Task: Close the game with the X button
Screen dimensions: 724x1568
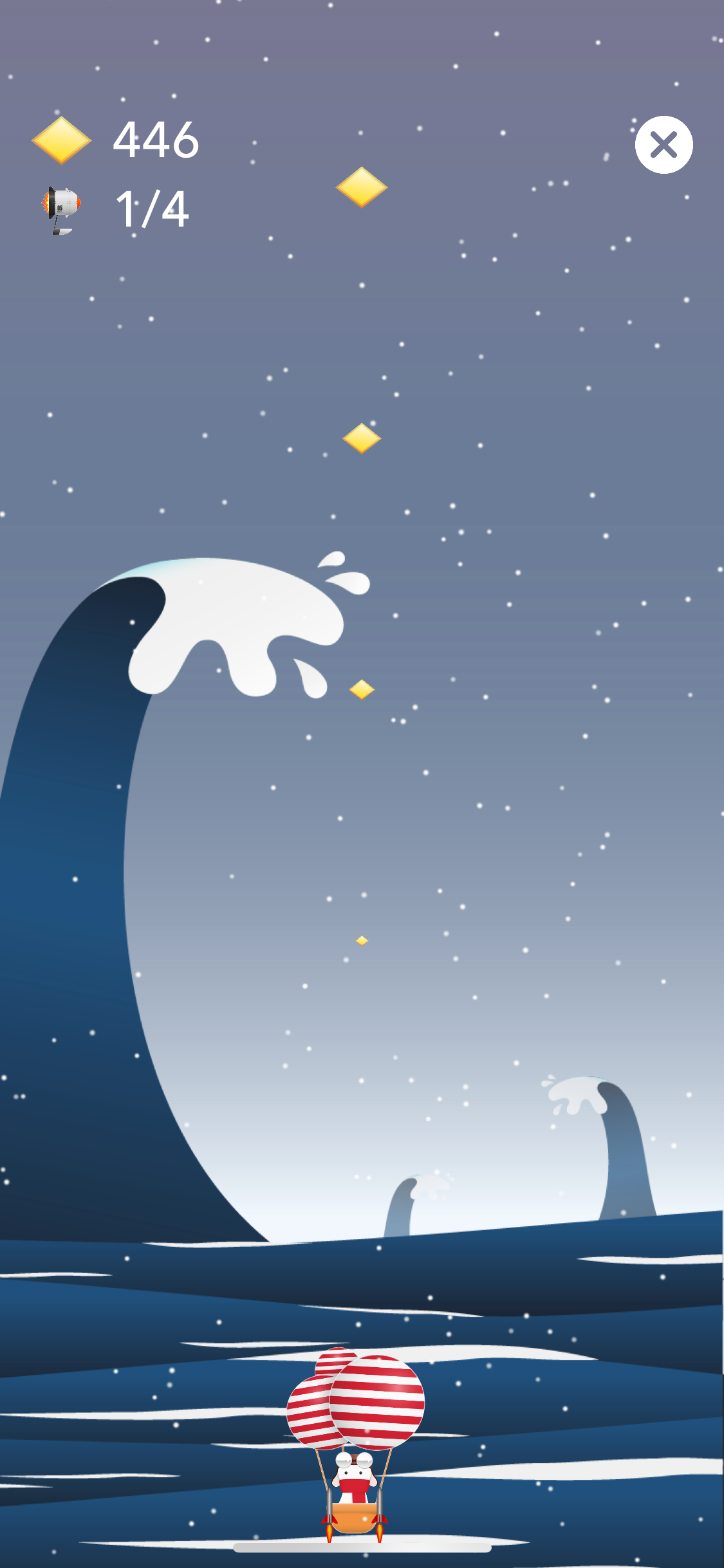Action: point(664,145)
